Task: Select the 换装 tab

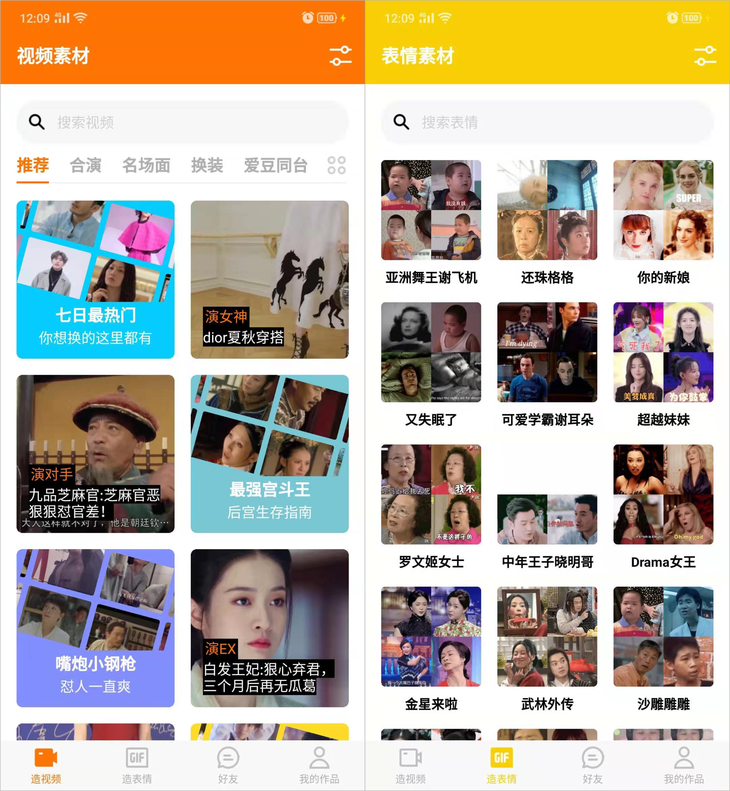Action: (x=207, y=165)
